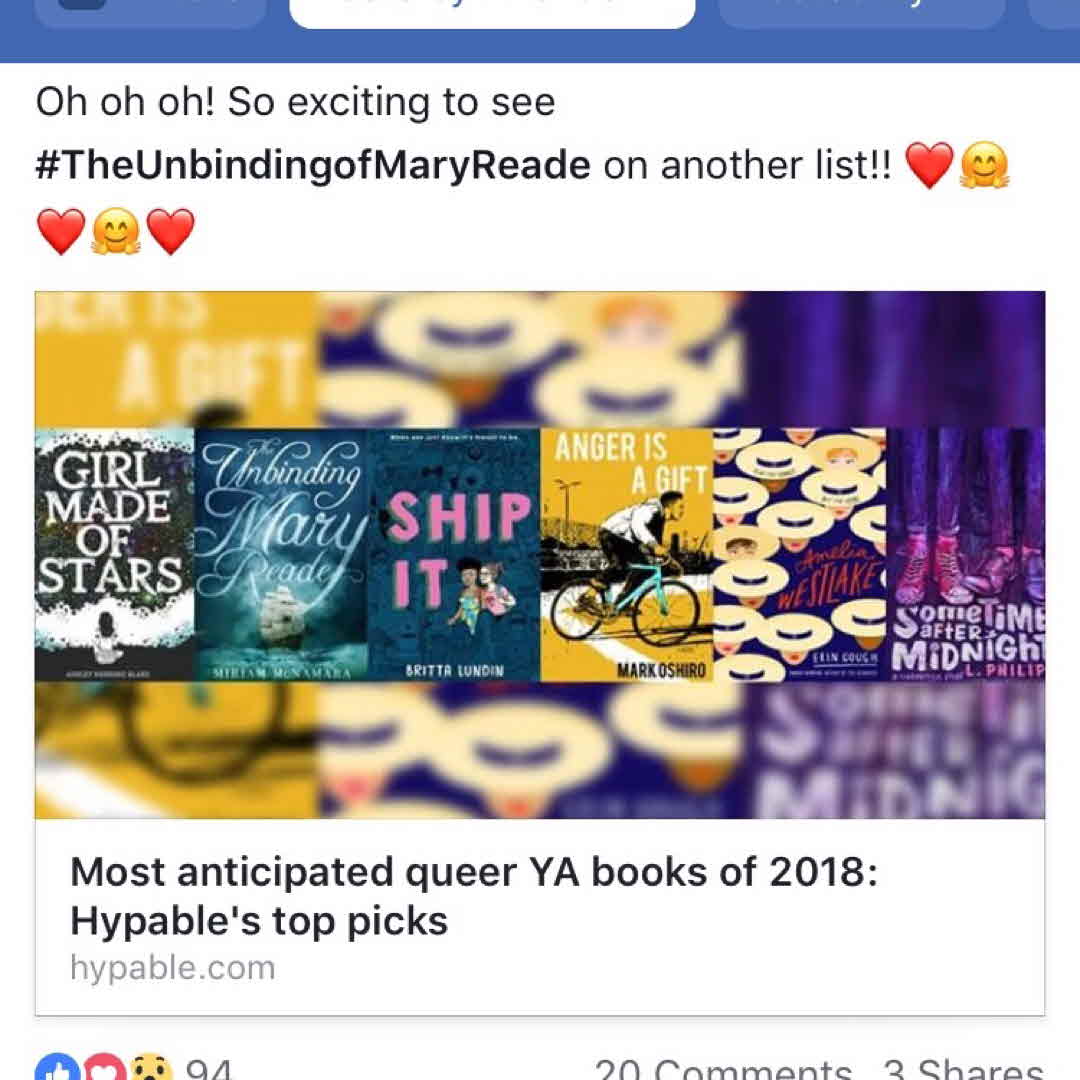Screen dimensions: 1080x1080
Task: Open the #TheUnbindingofMaryReade hashtag
Action: [312, 165]
